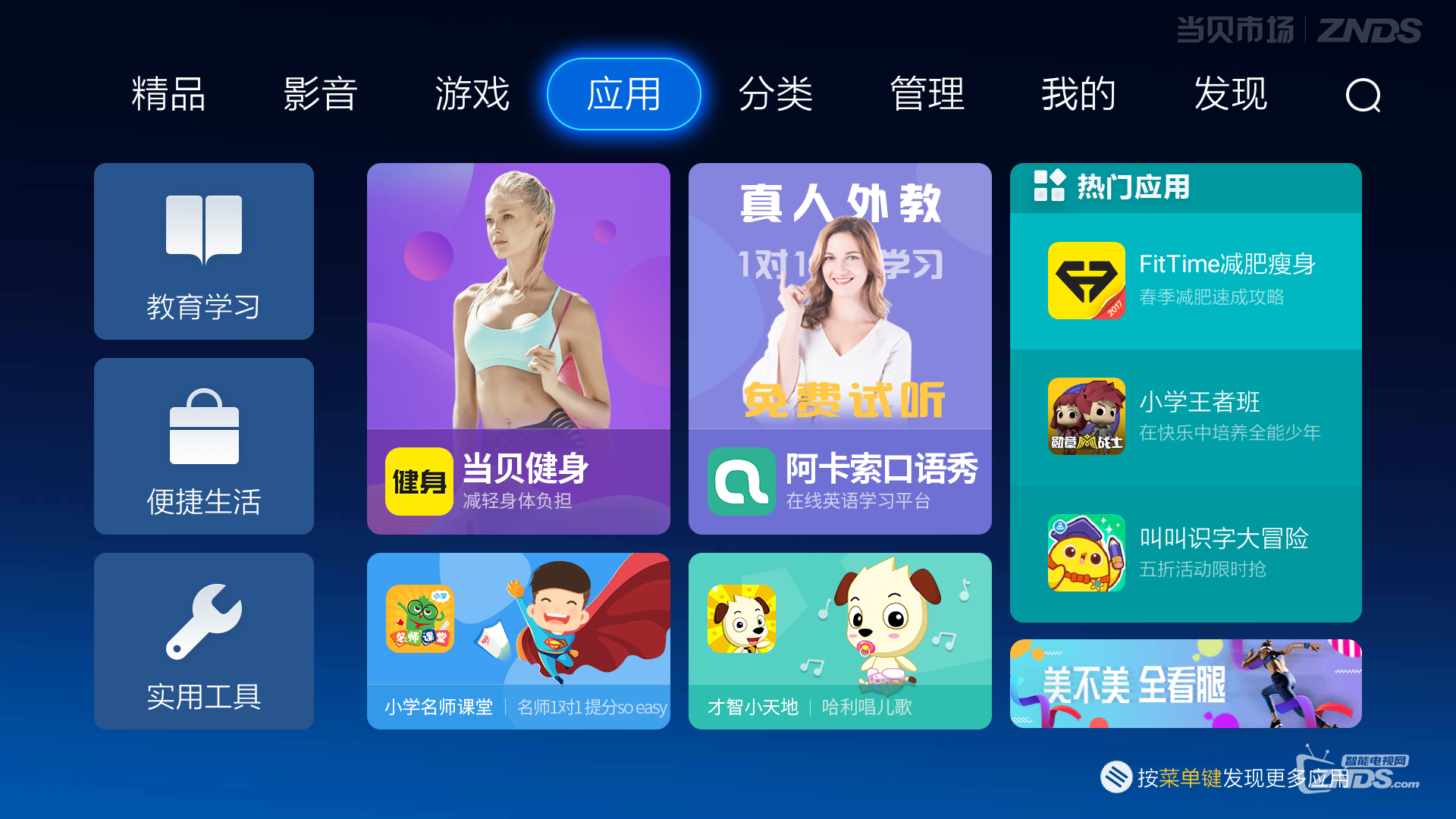Open the 才智小天地 card
This screenshot has height=819, width=1456.
point(840,641)
